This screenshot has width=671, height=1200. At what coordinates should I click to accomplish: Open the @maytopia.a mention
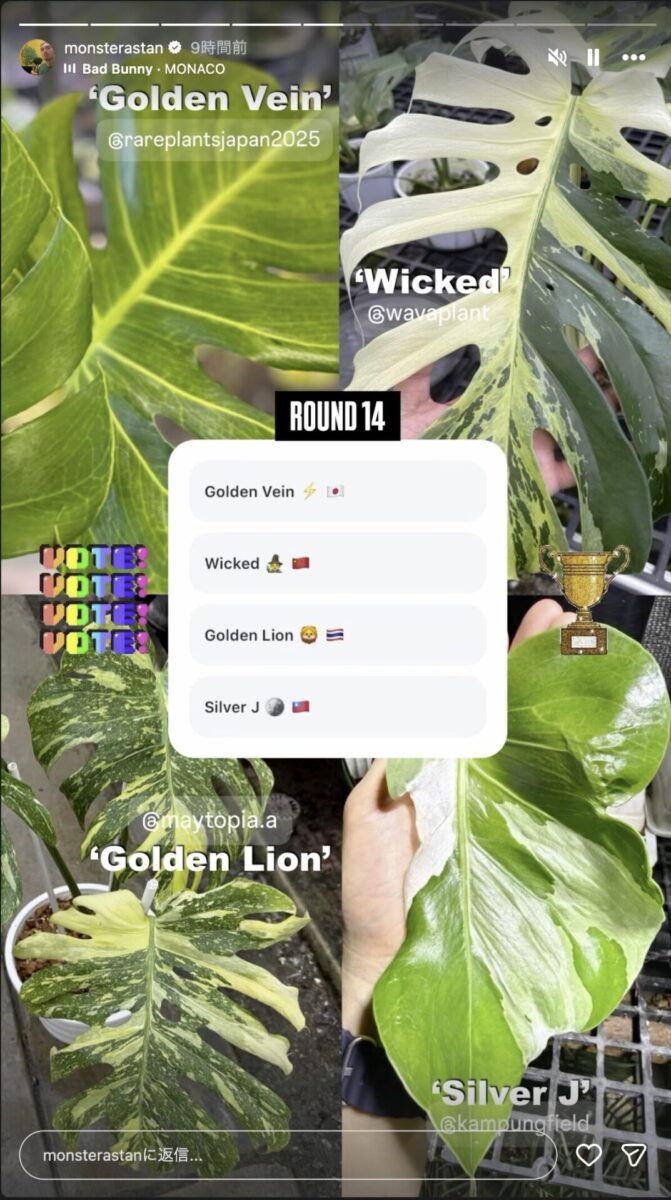click(208, 822)
